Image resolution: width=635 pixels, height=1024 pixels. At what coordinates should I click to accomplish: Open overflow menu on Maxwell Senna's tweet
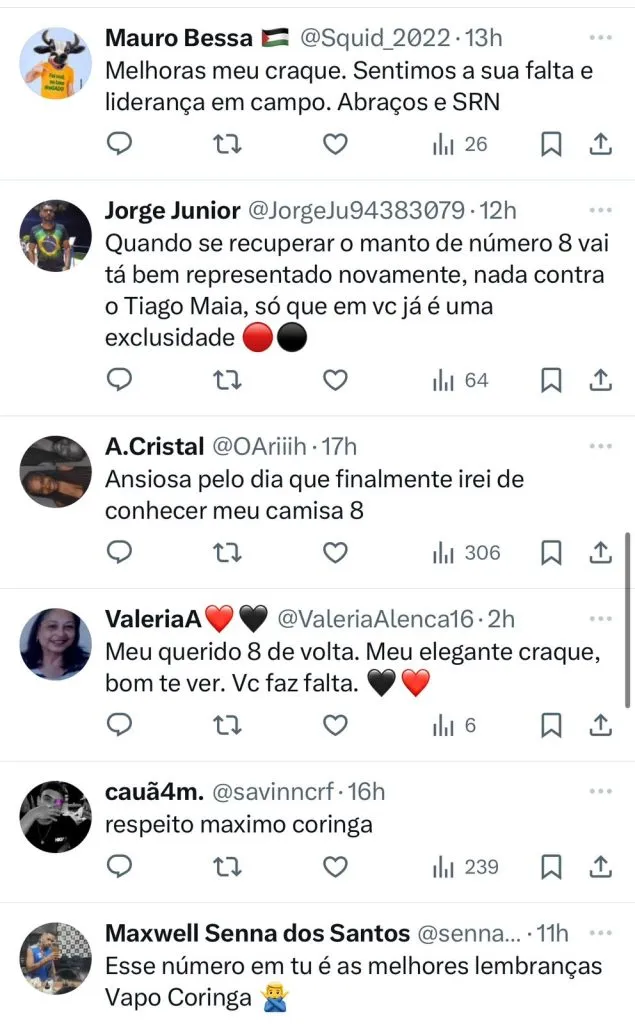click(600, 933)
